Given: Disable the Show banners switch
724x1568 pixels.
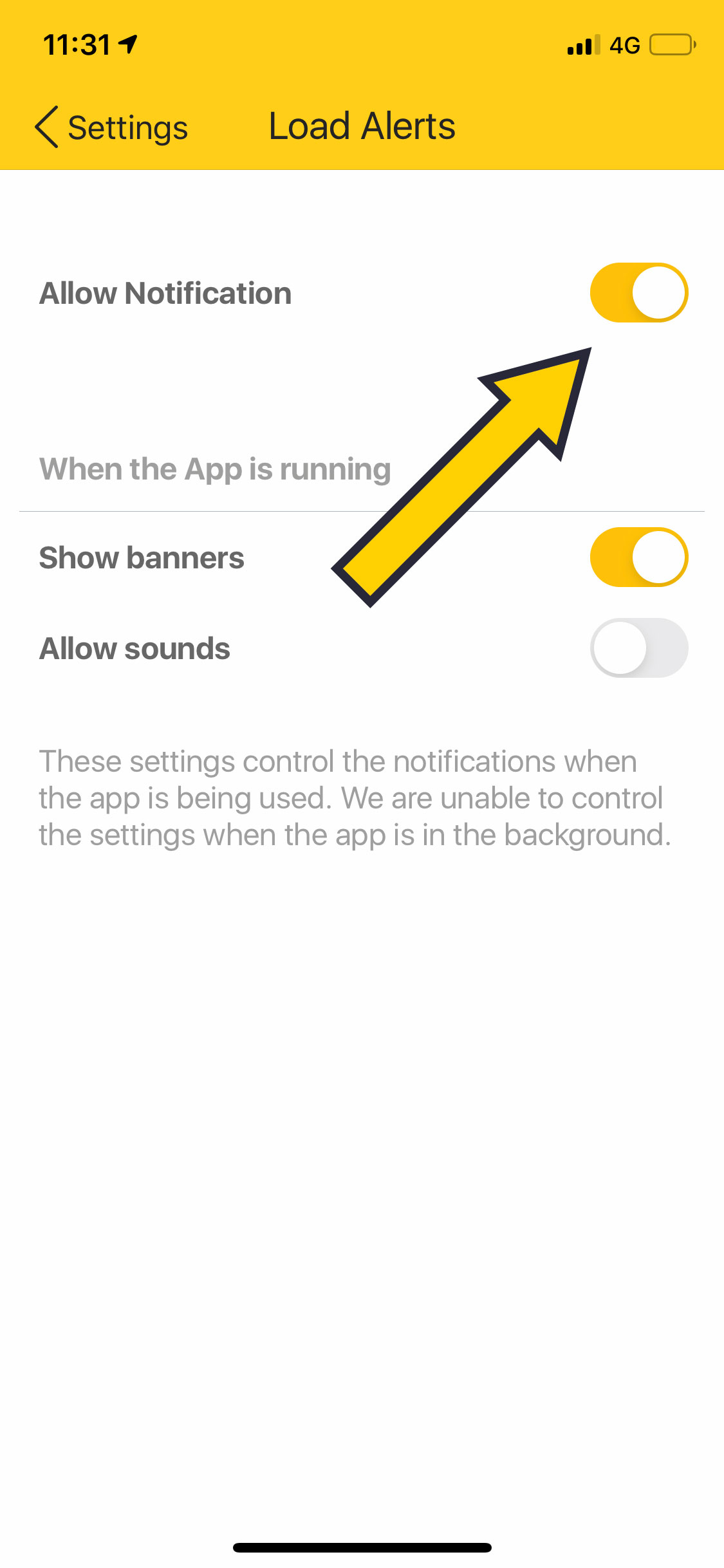Looking at the screenshot, I should pos(638,557).
